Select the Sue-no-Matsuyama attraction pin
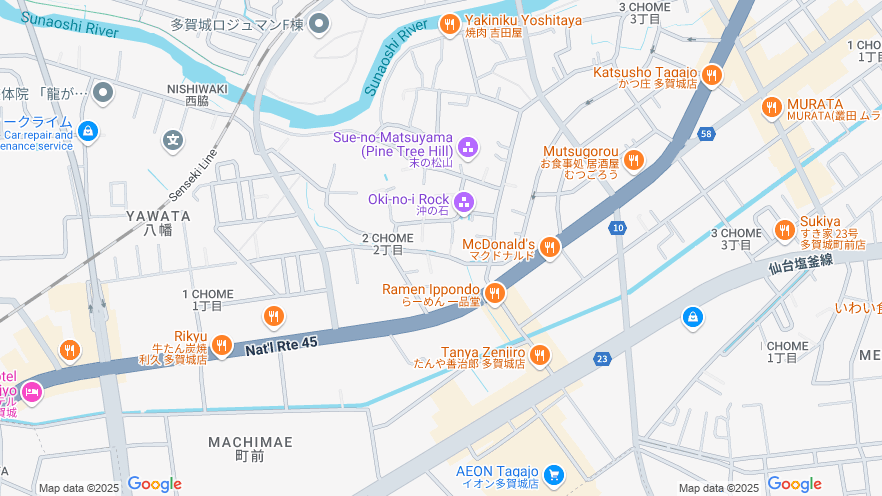 point(468,149)
